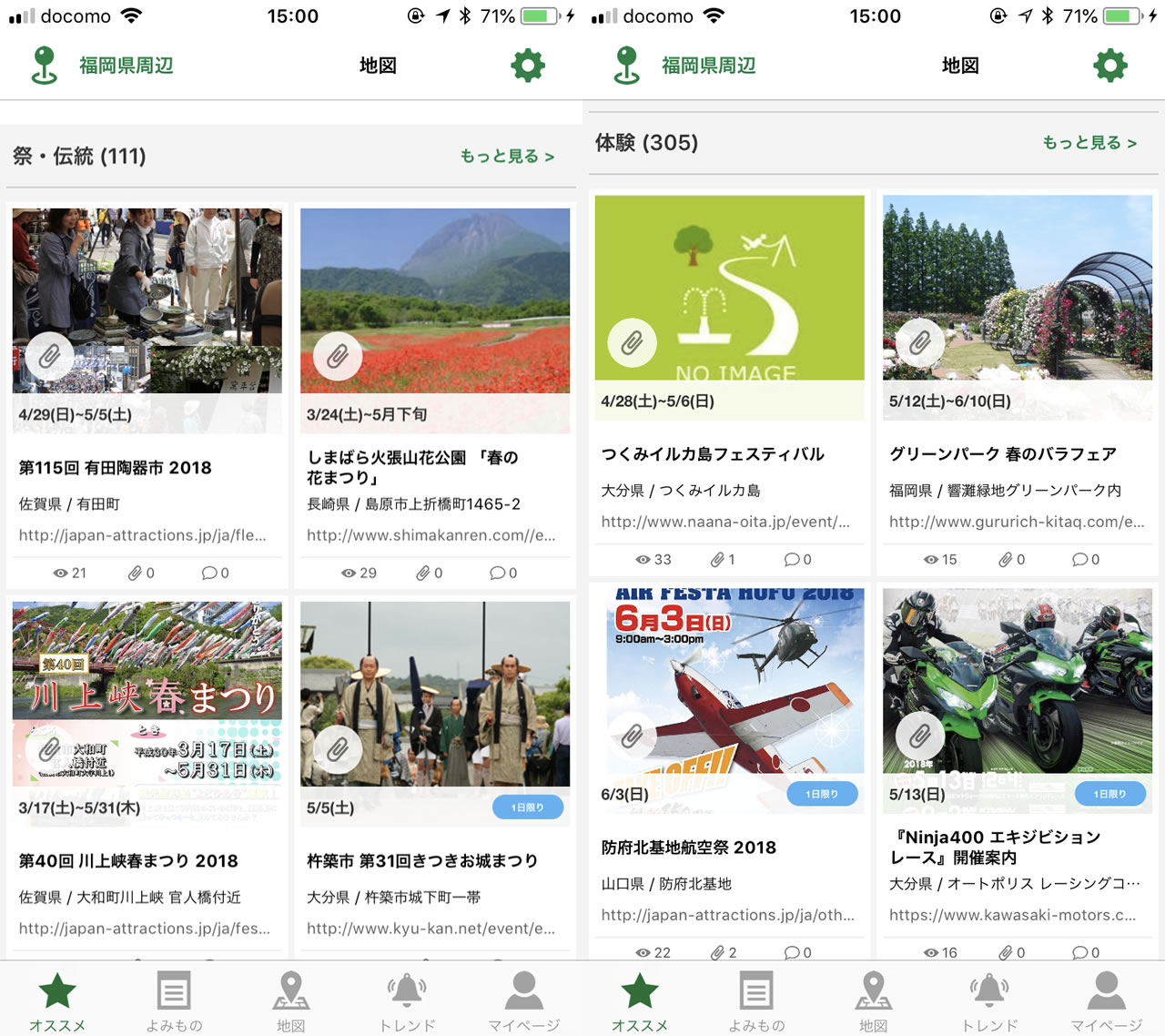The width and height of the screenshot is (1165, 1036).
Task: Clip the 杵築市 きつきお城まつり event
Action: point(338,749)
